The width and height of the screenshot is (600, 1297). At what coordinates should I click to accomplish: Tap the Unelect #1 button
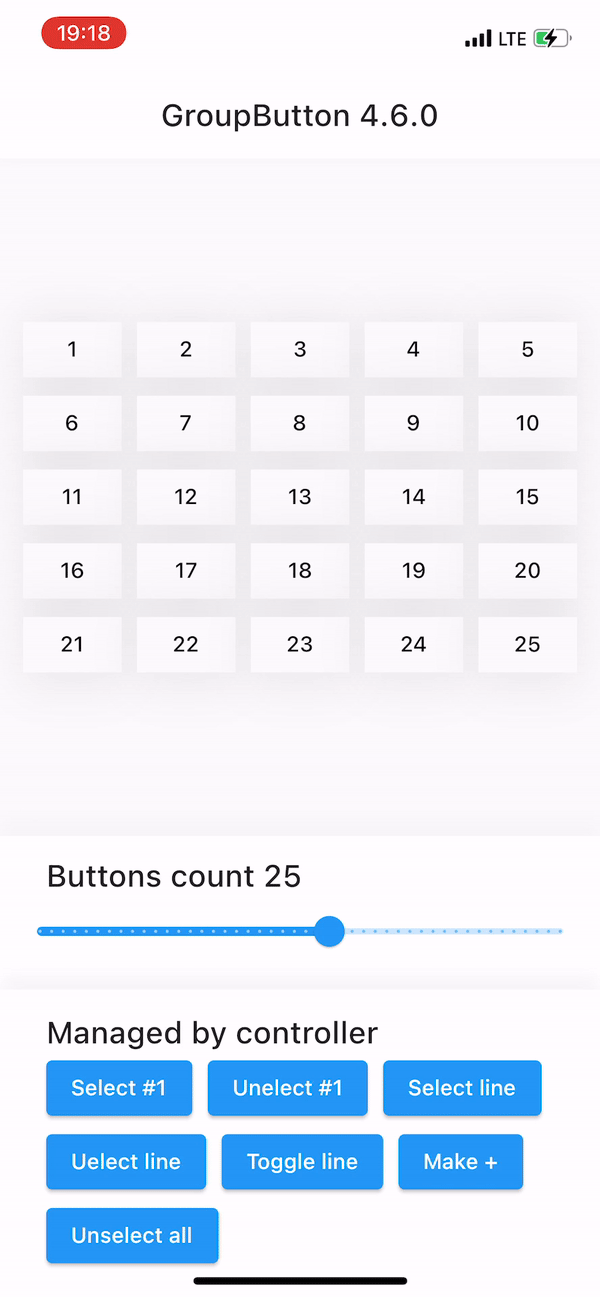[288, 1088]
